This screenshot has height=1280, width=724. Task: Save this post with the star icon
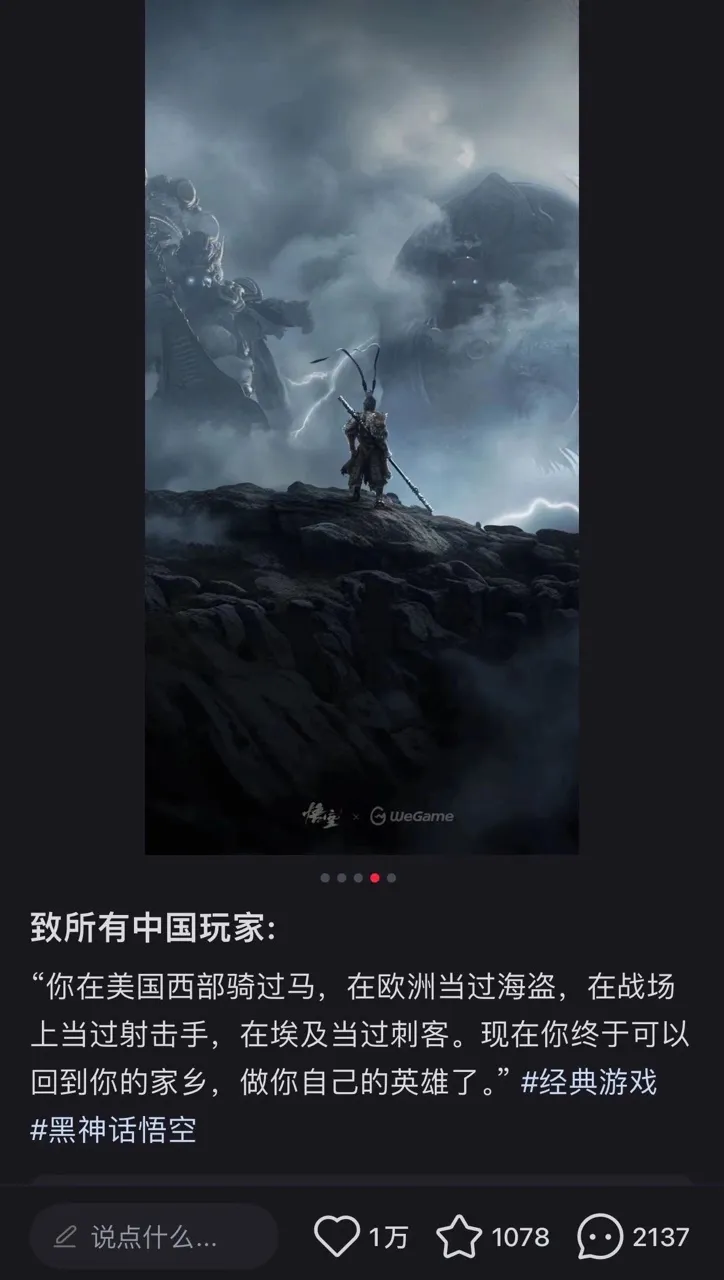coord(459,1237)
